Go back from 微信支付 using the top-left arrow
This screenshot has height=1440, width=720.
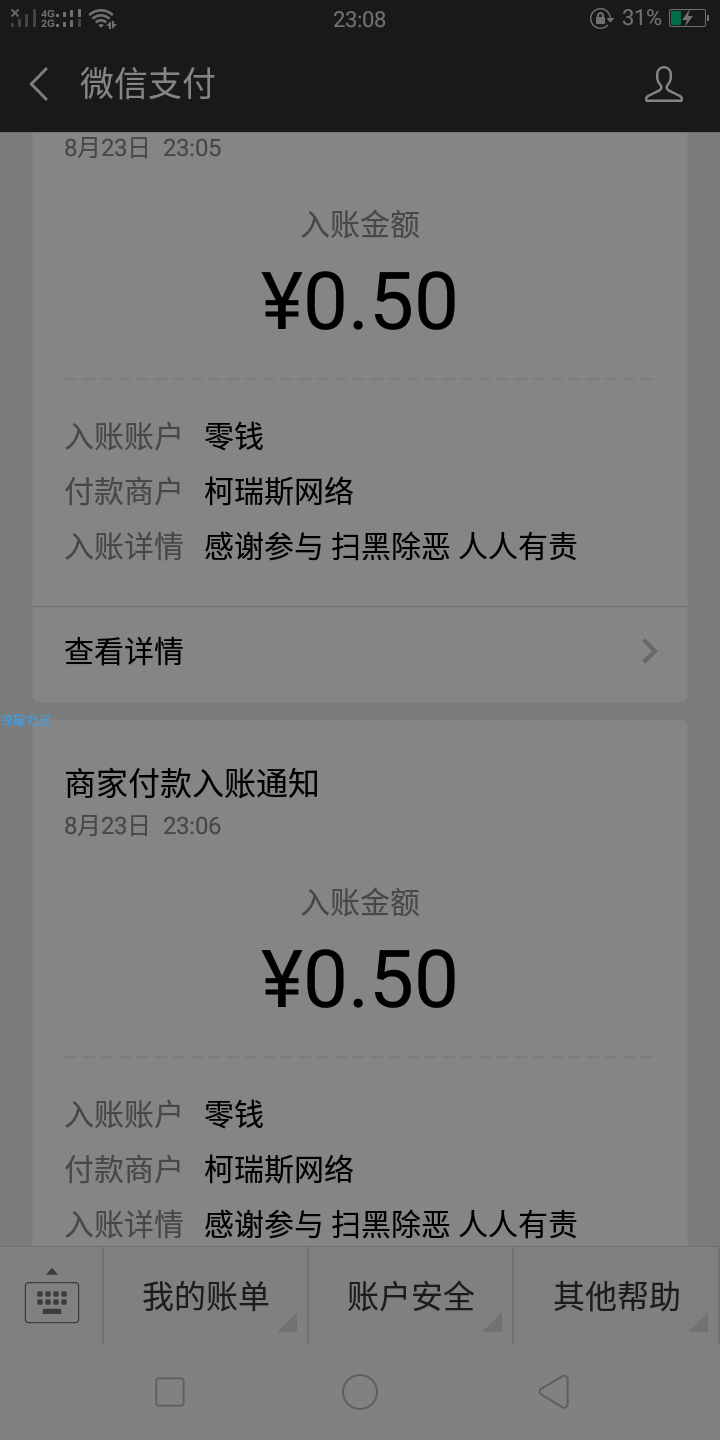tap(39, 85)
